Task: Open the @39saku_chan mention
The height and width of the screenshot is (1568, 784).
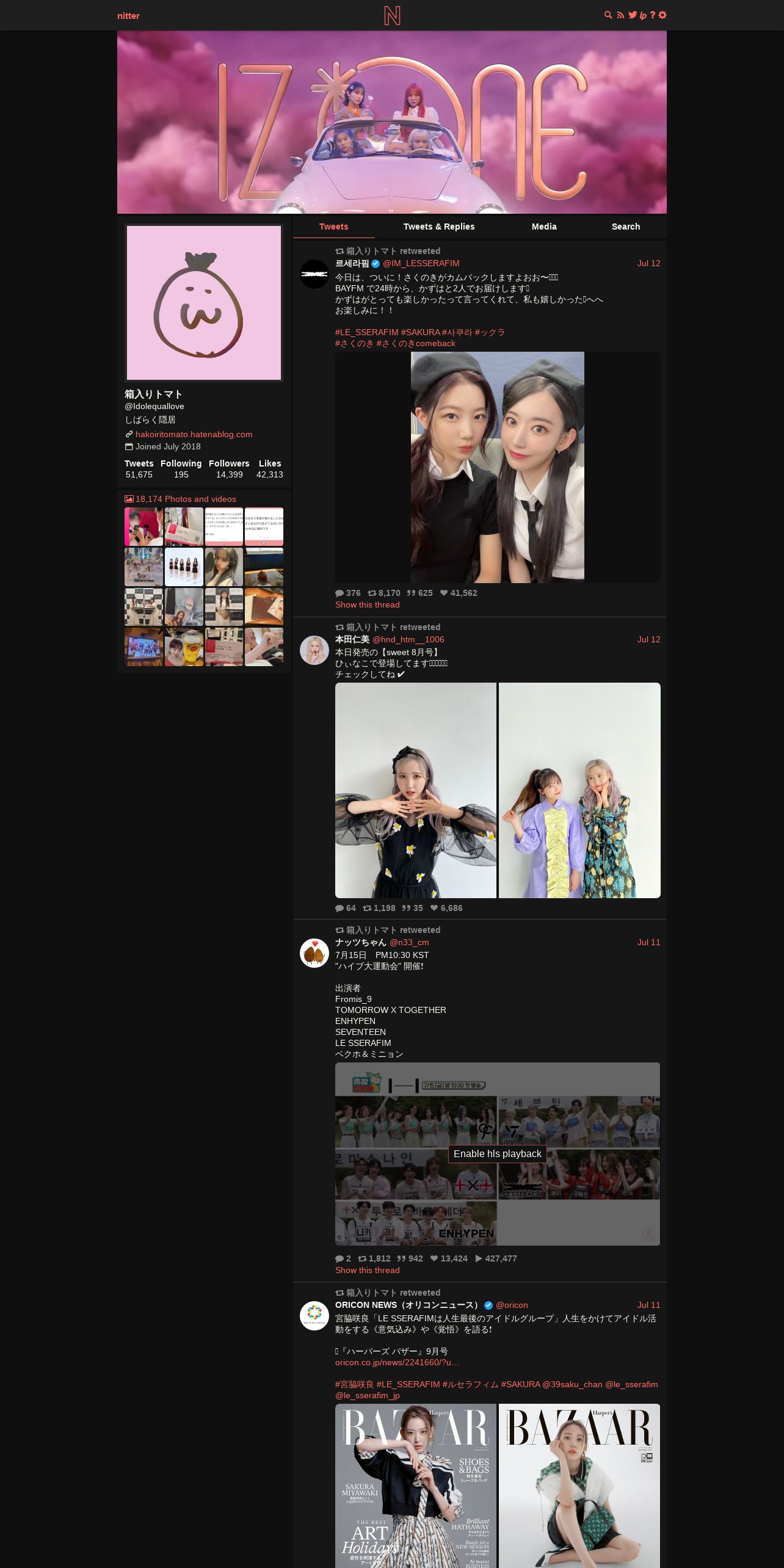Action: coord(572,1384)
